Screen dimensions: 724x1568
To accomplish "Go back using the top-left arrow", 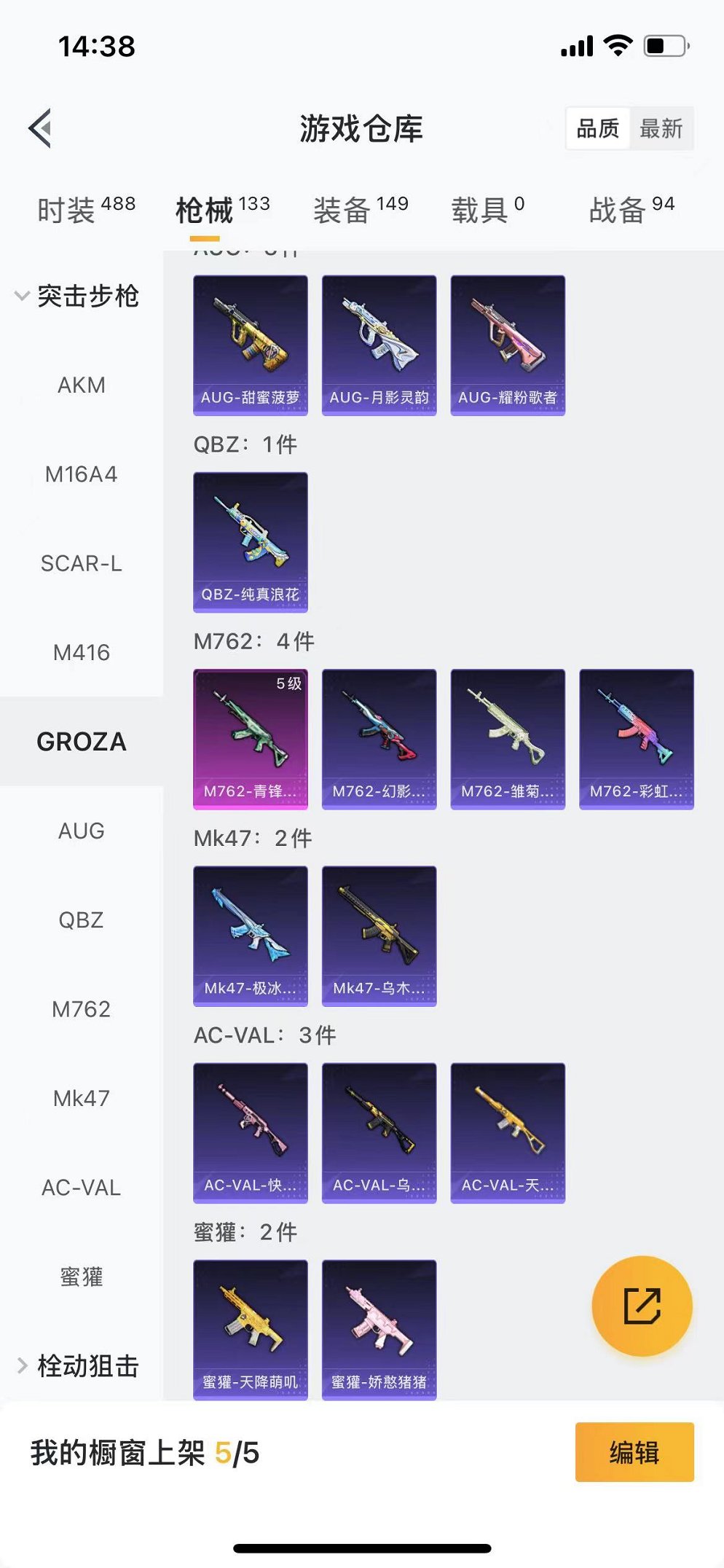I will tap(41, 128).
